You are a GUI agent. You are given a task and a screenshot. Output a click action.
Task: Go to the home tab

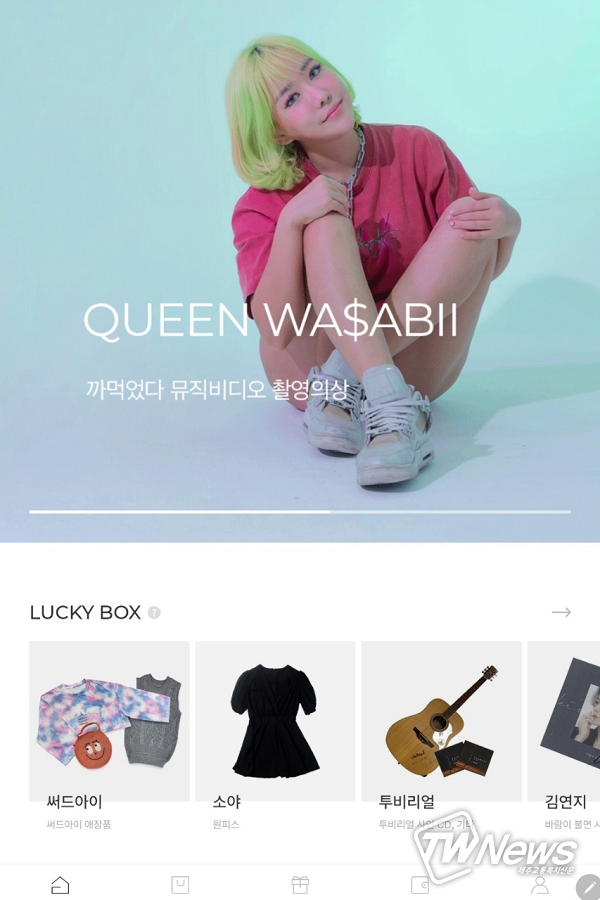(60, 885)
